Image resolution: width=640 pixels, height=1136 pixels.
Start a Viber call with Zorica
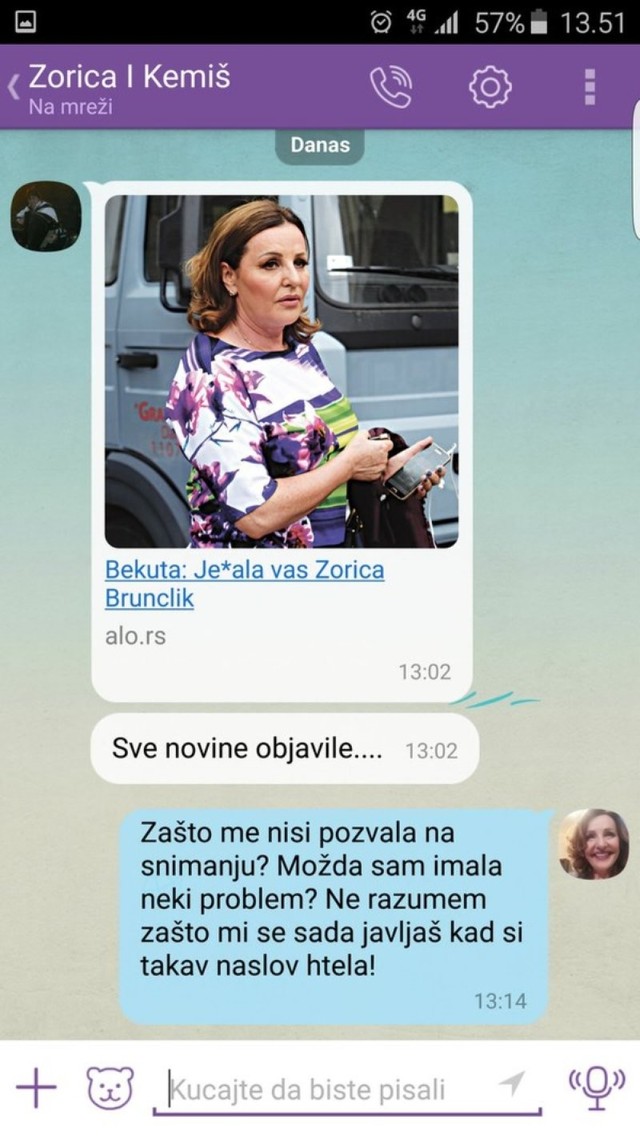click(x=391, y=88)
